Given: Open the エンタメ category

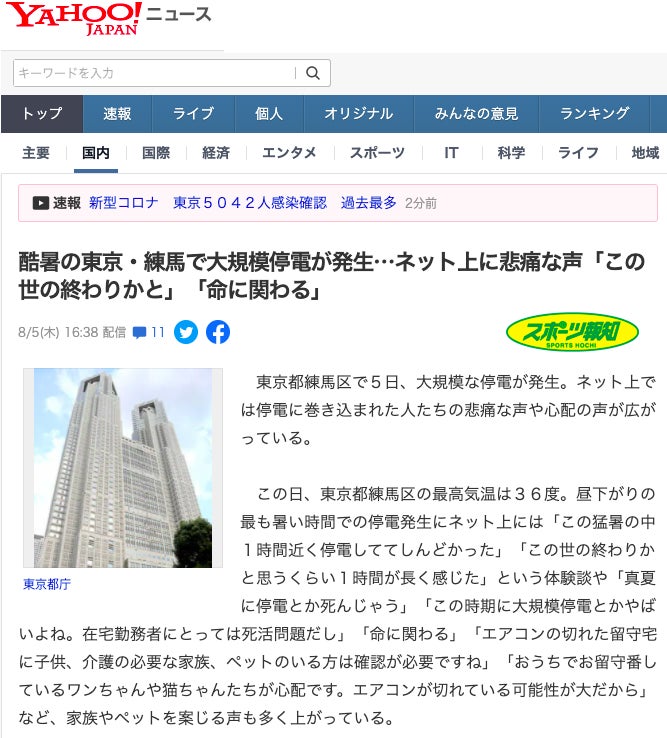Looking at the screenshot, I should (x=289, y=153).
